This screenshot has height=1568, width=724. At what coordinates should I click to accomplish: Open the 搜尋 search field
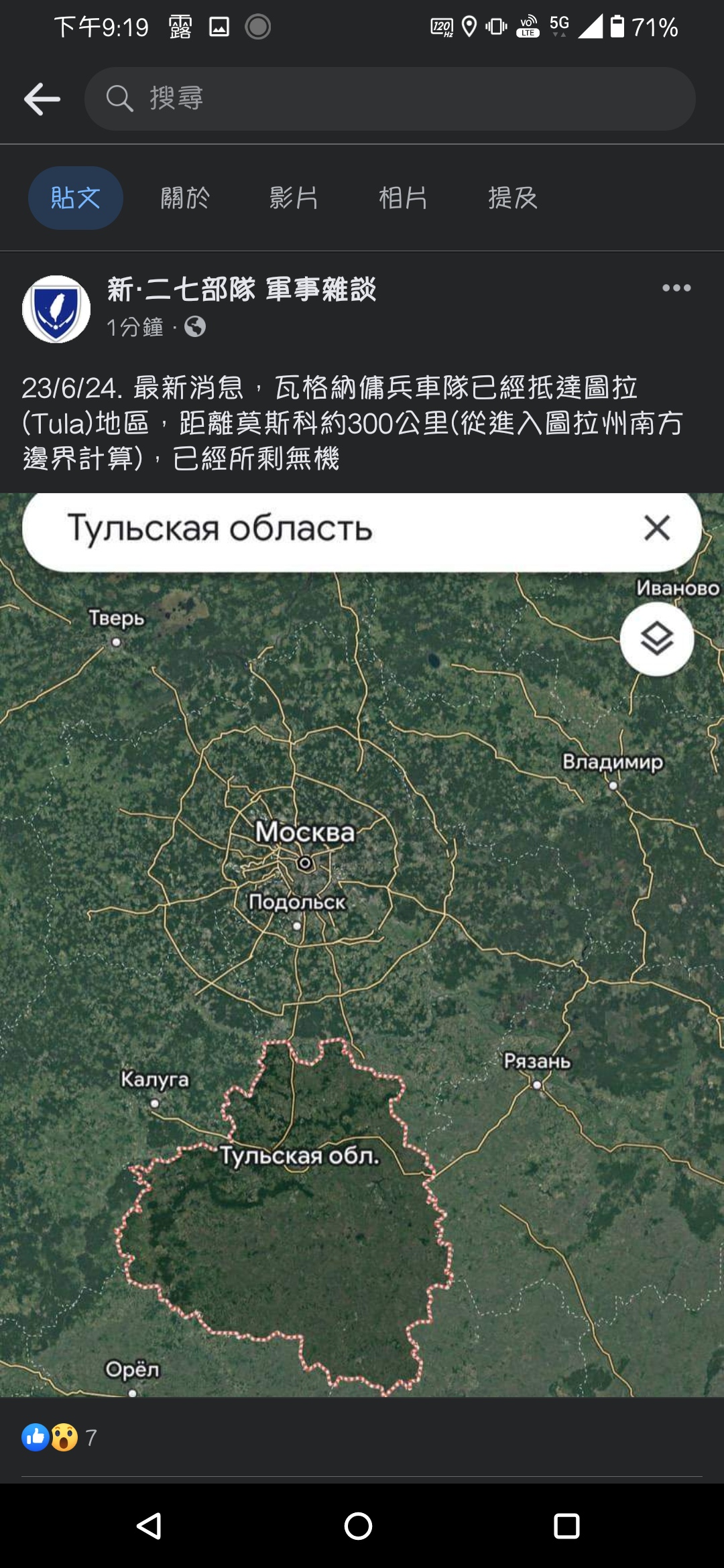click(x=389, y=99)
